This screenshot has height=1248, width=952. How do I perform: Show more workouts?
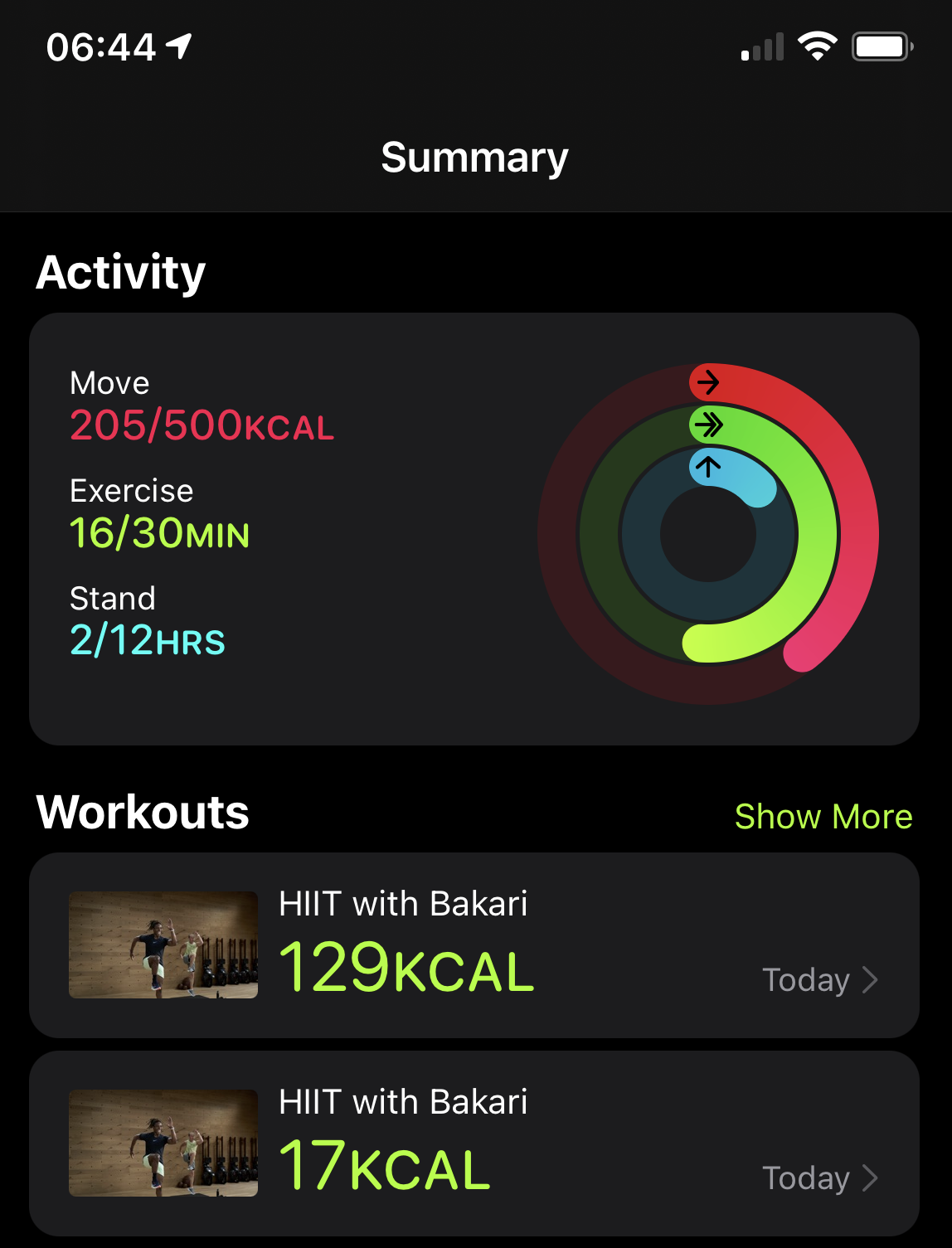[x=823, y=817]
